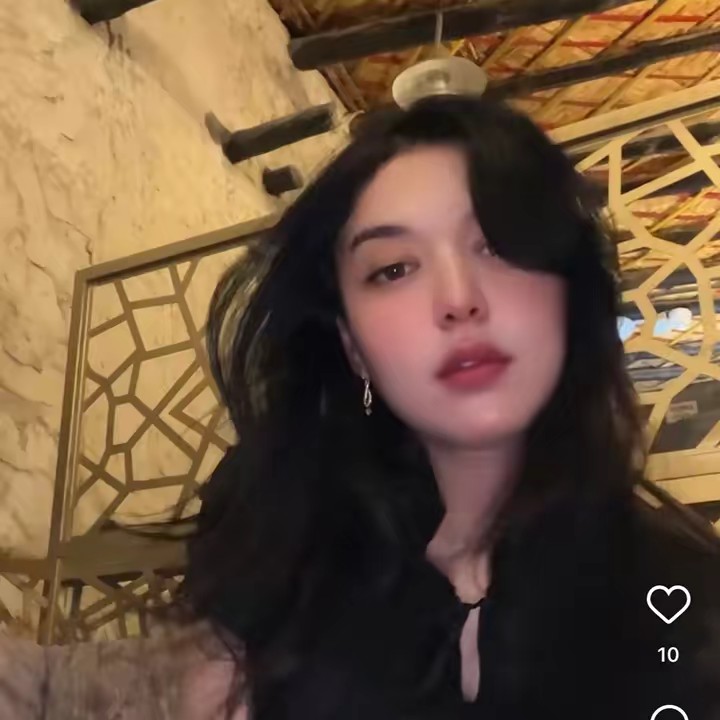The width and height of the screenshot is (720, 720).
Task: Like this video with the heart icon
Action: click(x=668, y=605)
